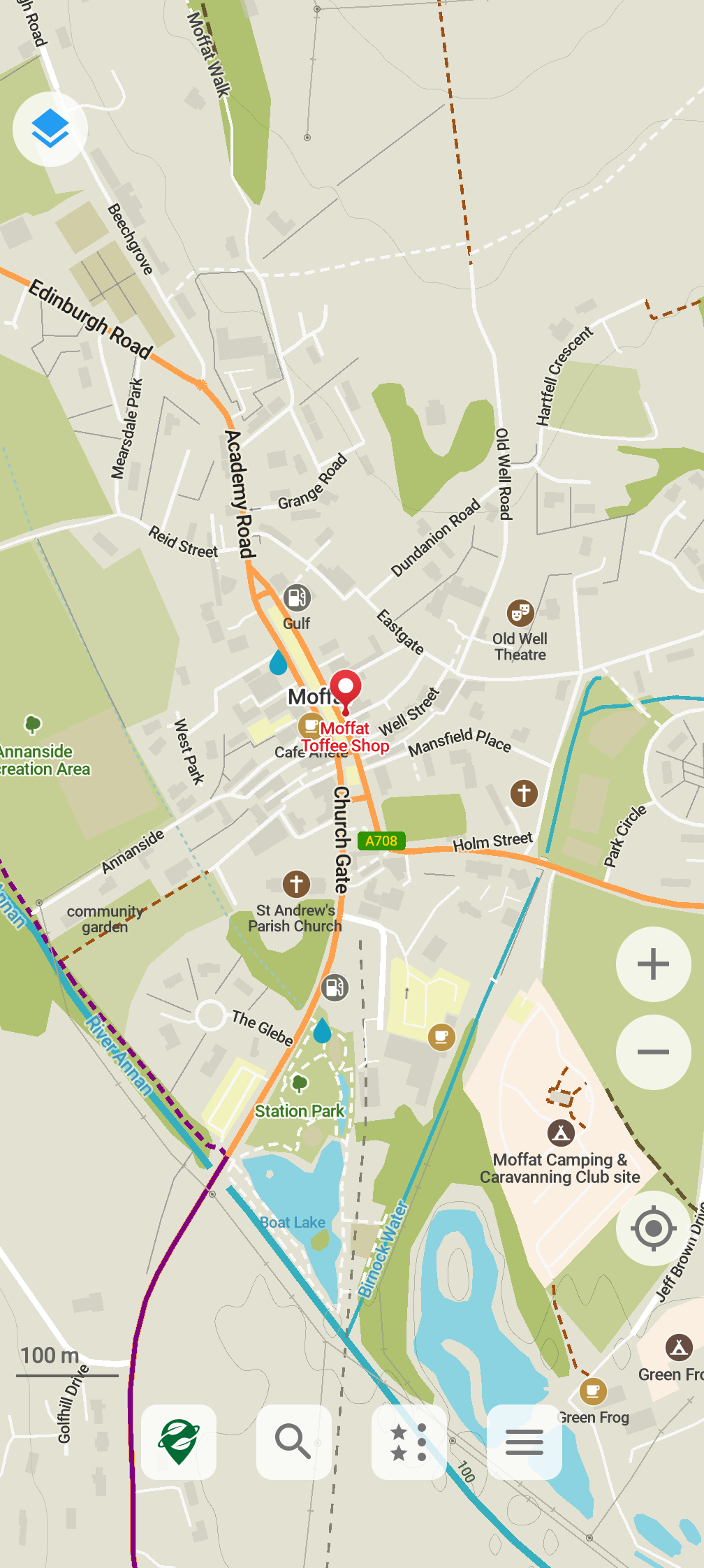
Task: Tap the green leaf pin button
Action: click(x=179, y=1442)
